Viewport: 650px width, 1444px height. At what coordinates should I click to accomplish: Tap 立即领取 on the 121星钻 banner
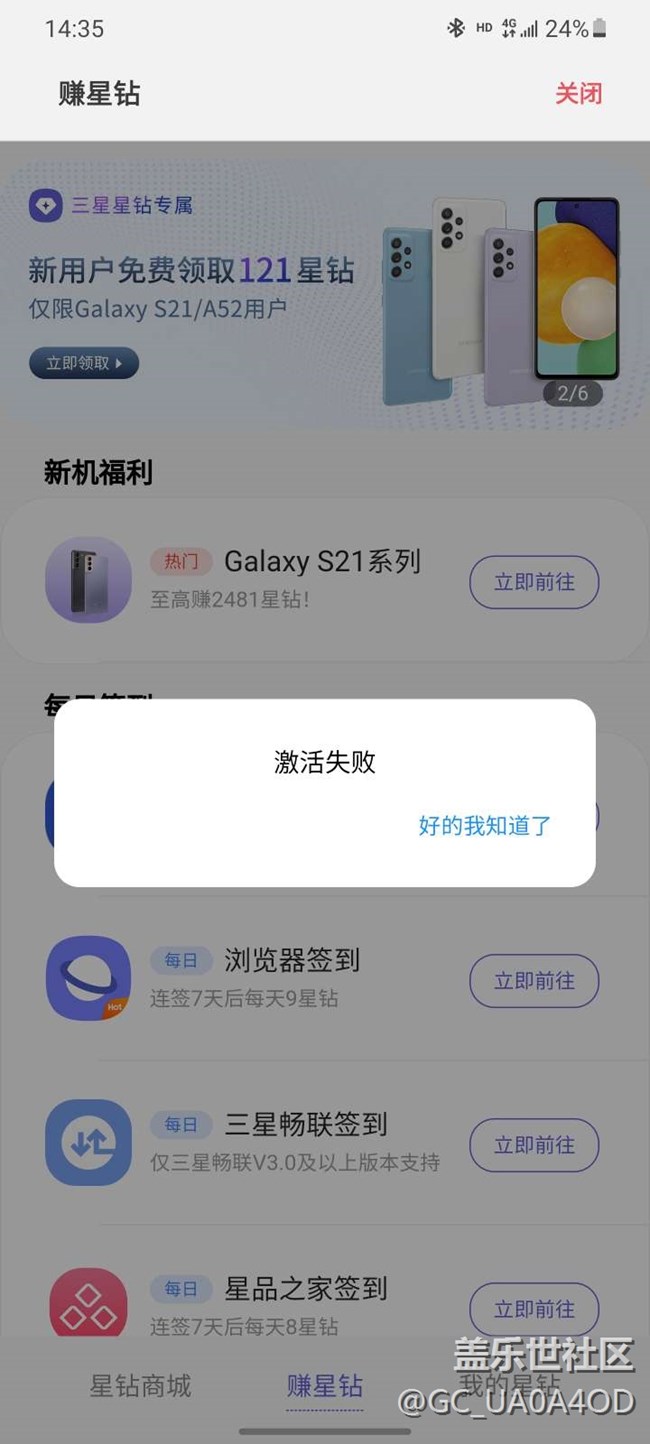84,363
